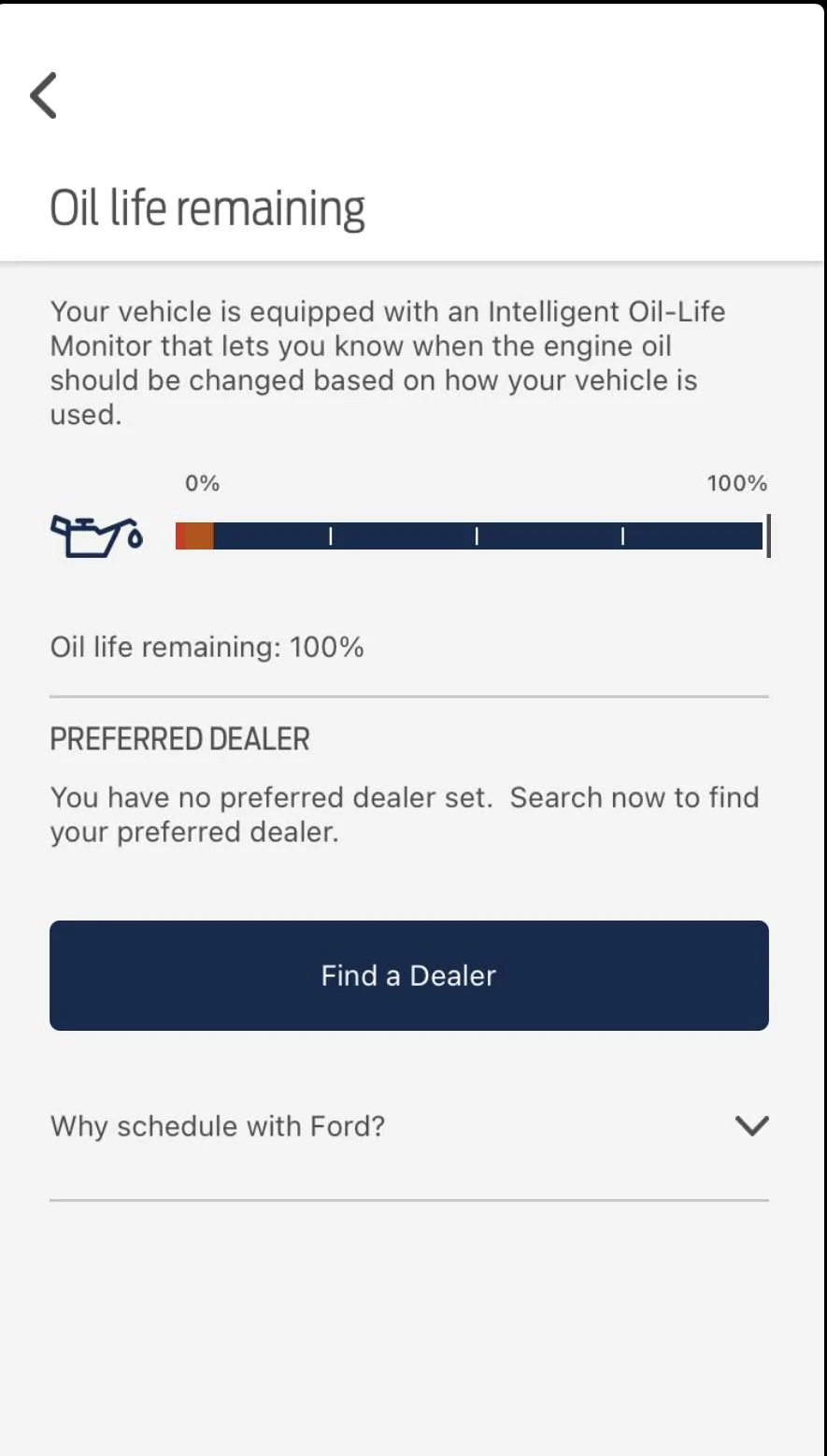Viewport: 827px width, 1456px height.
Task: Select the back navigation icon at top left
Action: coord(44,94)
